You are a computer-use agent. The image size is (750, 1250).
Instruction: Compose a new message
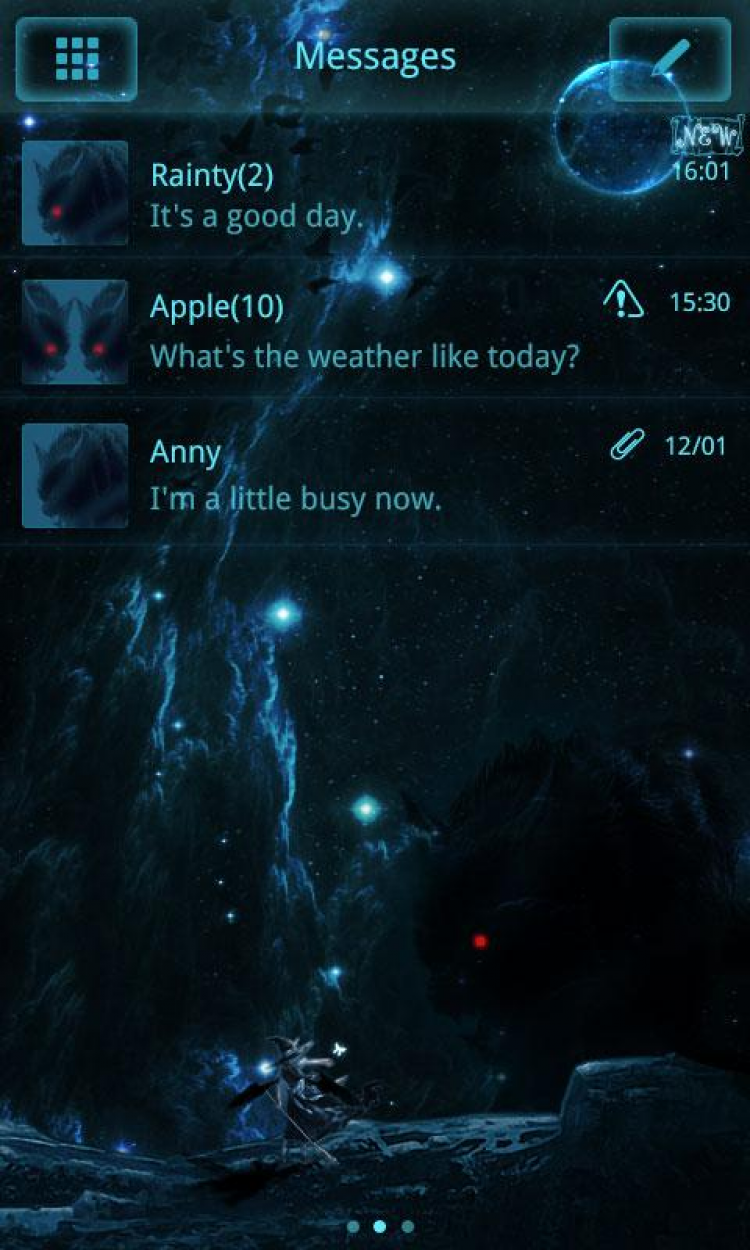coord(669,59)
